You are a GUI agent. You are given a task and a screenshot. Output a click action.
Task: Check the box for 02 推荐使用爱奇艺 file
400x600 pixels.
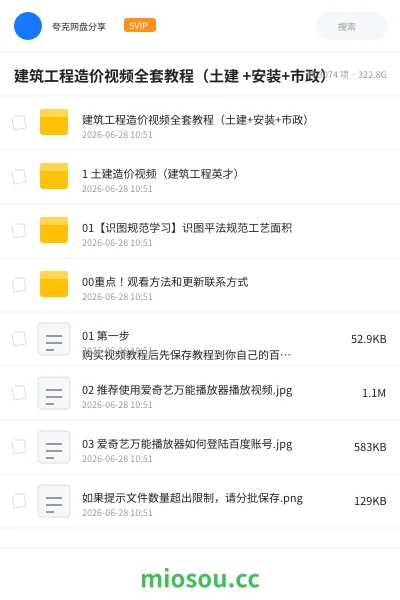(x=19, y=393)
